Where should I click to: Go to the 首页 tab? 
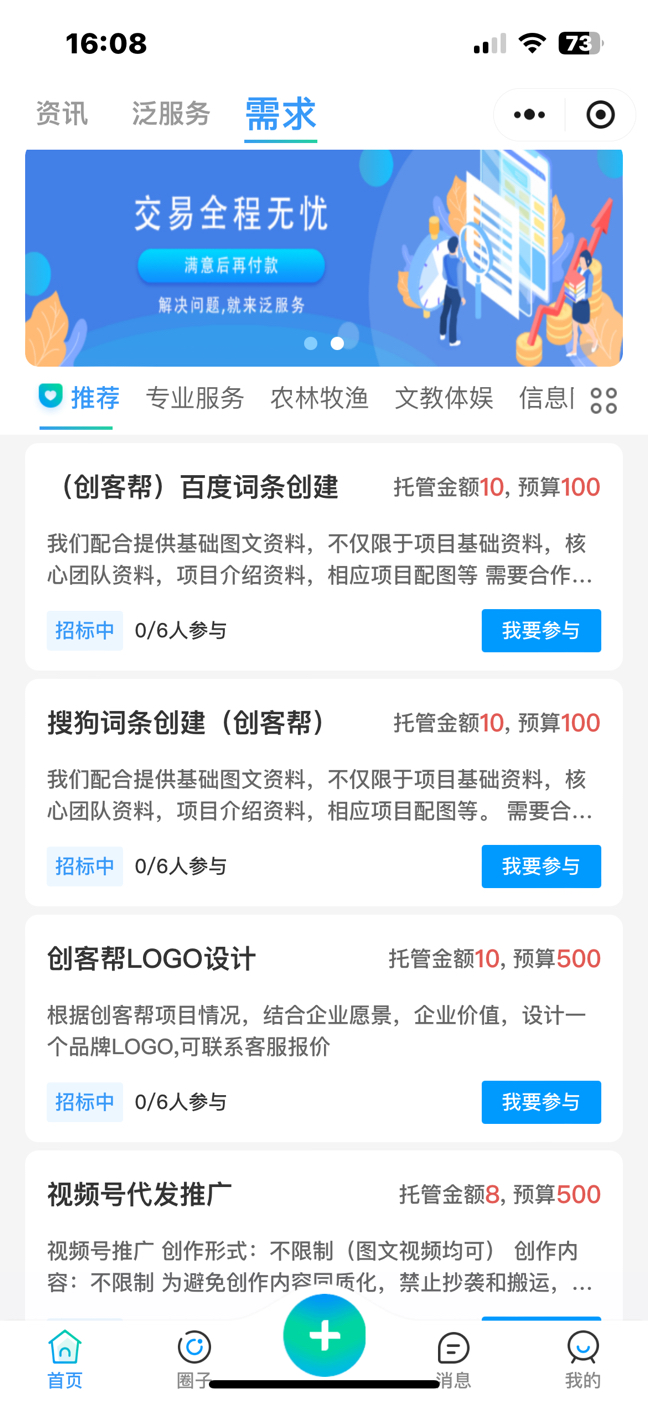[65, 1360]
